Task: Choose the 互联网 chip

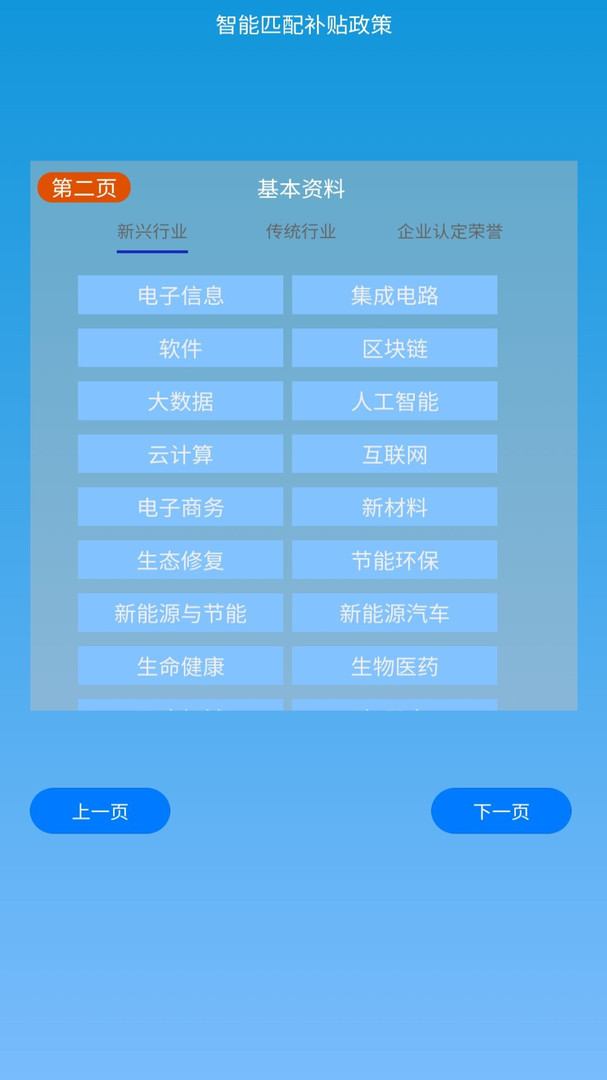Action: pyautogui.click(x=394, y=454)
